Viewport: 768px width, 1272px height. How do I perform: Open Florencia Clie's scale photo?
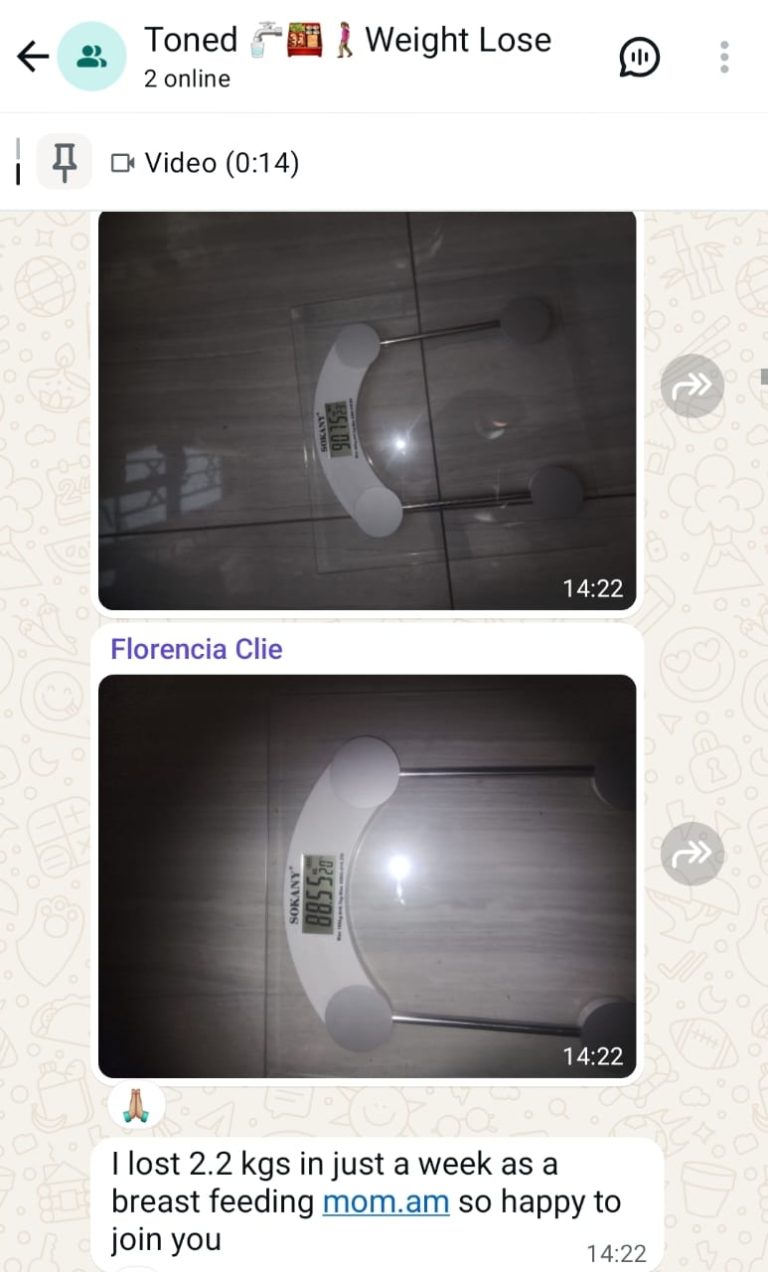pyautogui.click(x=367, y=875)
